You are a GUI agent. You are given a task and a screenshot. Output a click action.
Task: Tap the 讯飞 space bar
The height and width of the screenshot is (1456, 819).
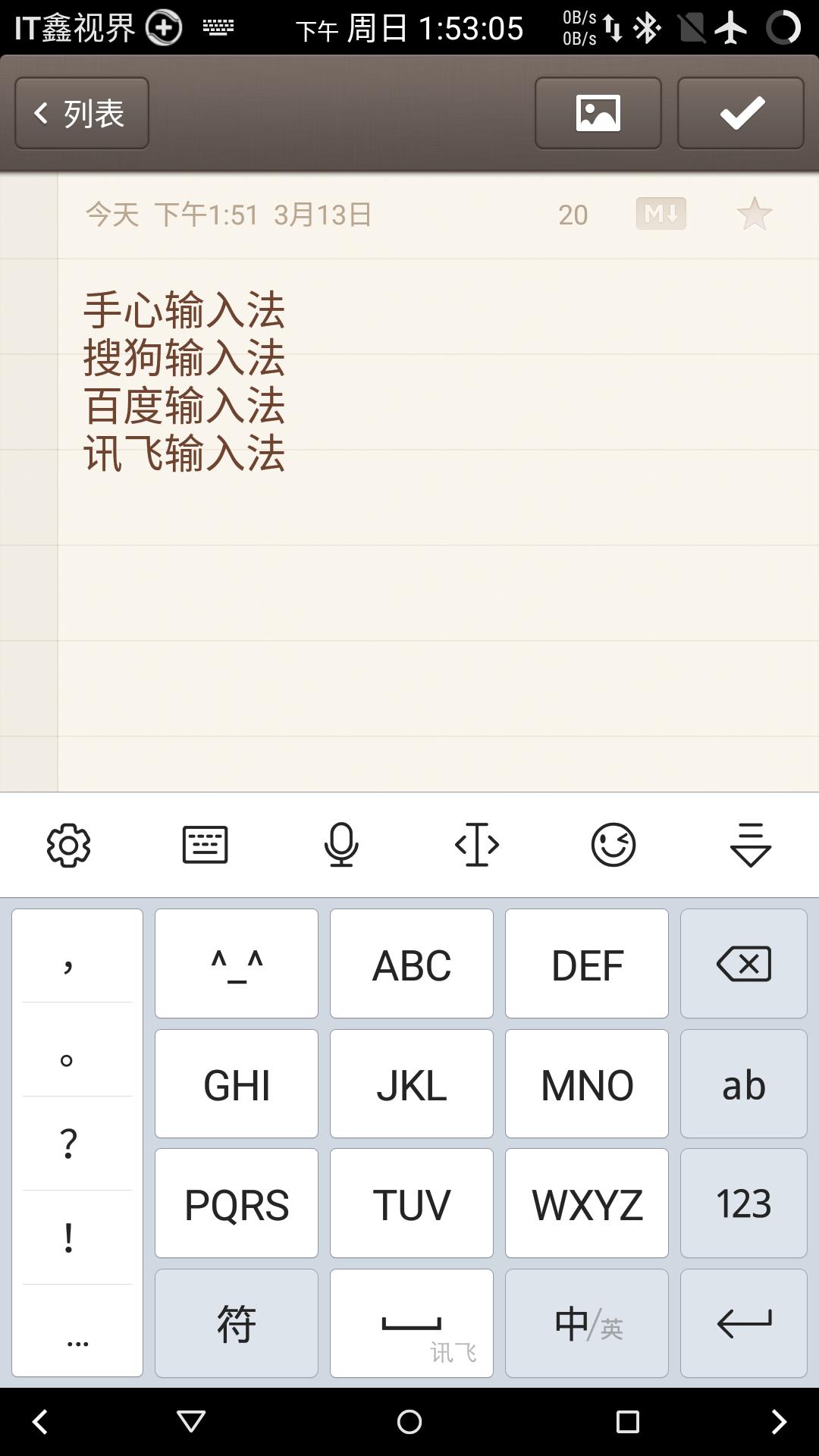(x=411, y=1323)
